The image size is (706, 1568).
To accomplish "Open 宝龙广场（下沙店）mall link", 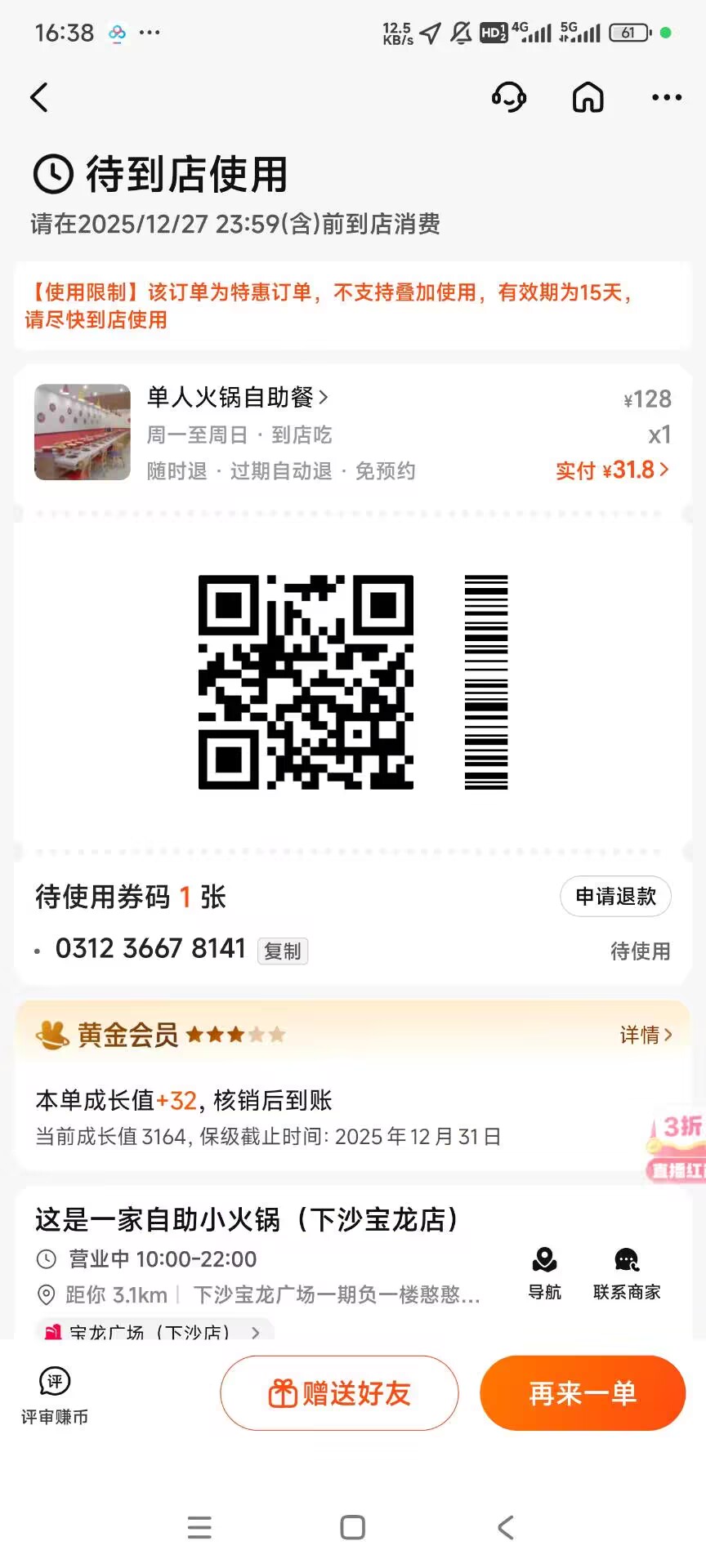I will 154,1332.
